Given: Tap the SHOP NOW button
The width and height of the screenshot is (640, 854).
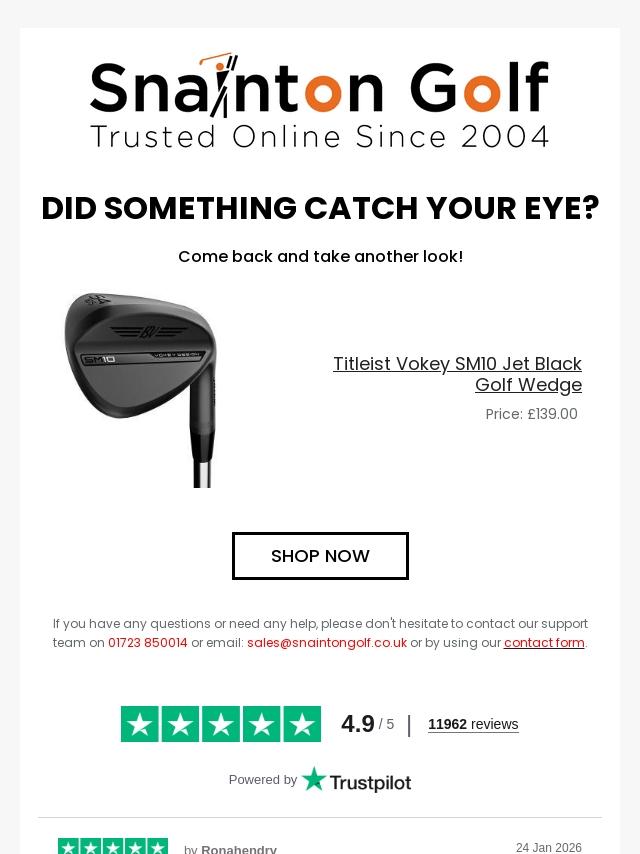Looking at the screenshot, I should [x=320, y=556].
